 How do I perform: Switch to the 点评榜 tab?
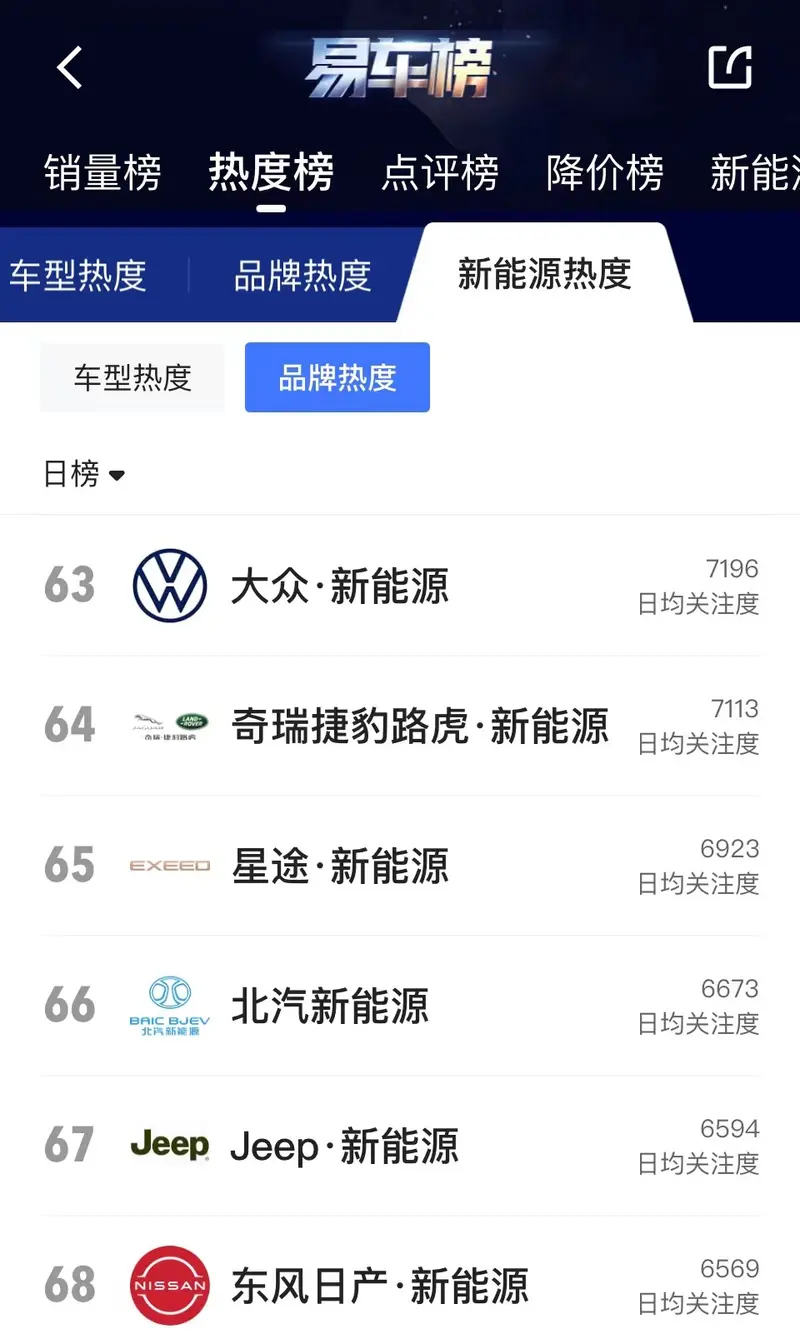(440, 173)
